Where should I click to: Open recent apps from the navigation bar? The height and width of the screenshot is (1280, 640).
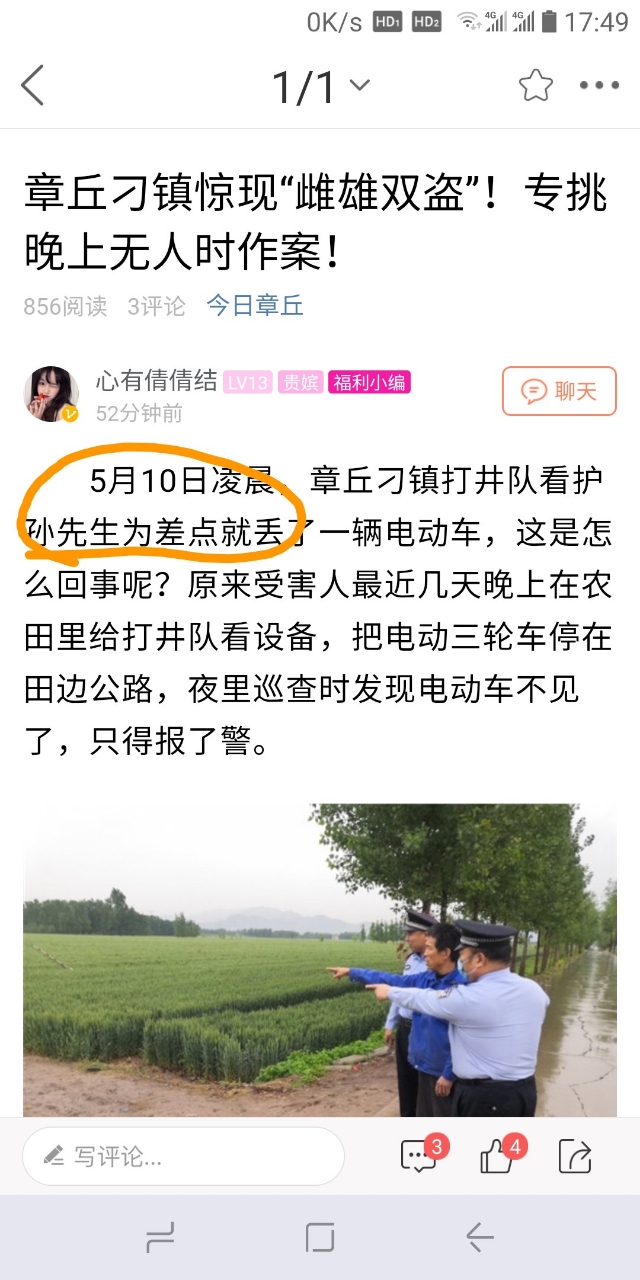point(160,1238)
